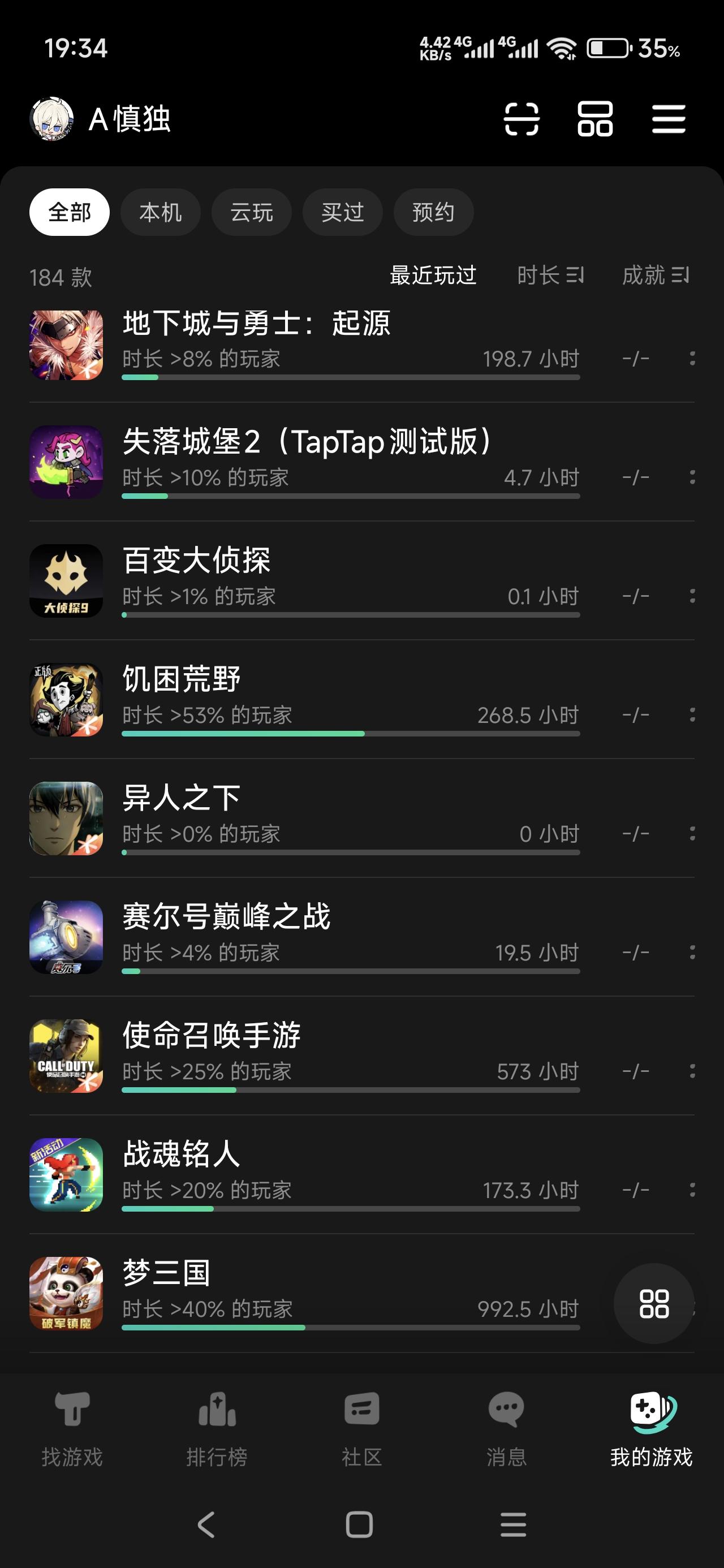Open 地下城与勇士：起源 game entry
This screenshot has width=724, height=1568.
pyautogui.click(x=256, y=323)
